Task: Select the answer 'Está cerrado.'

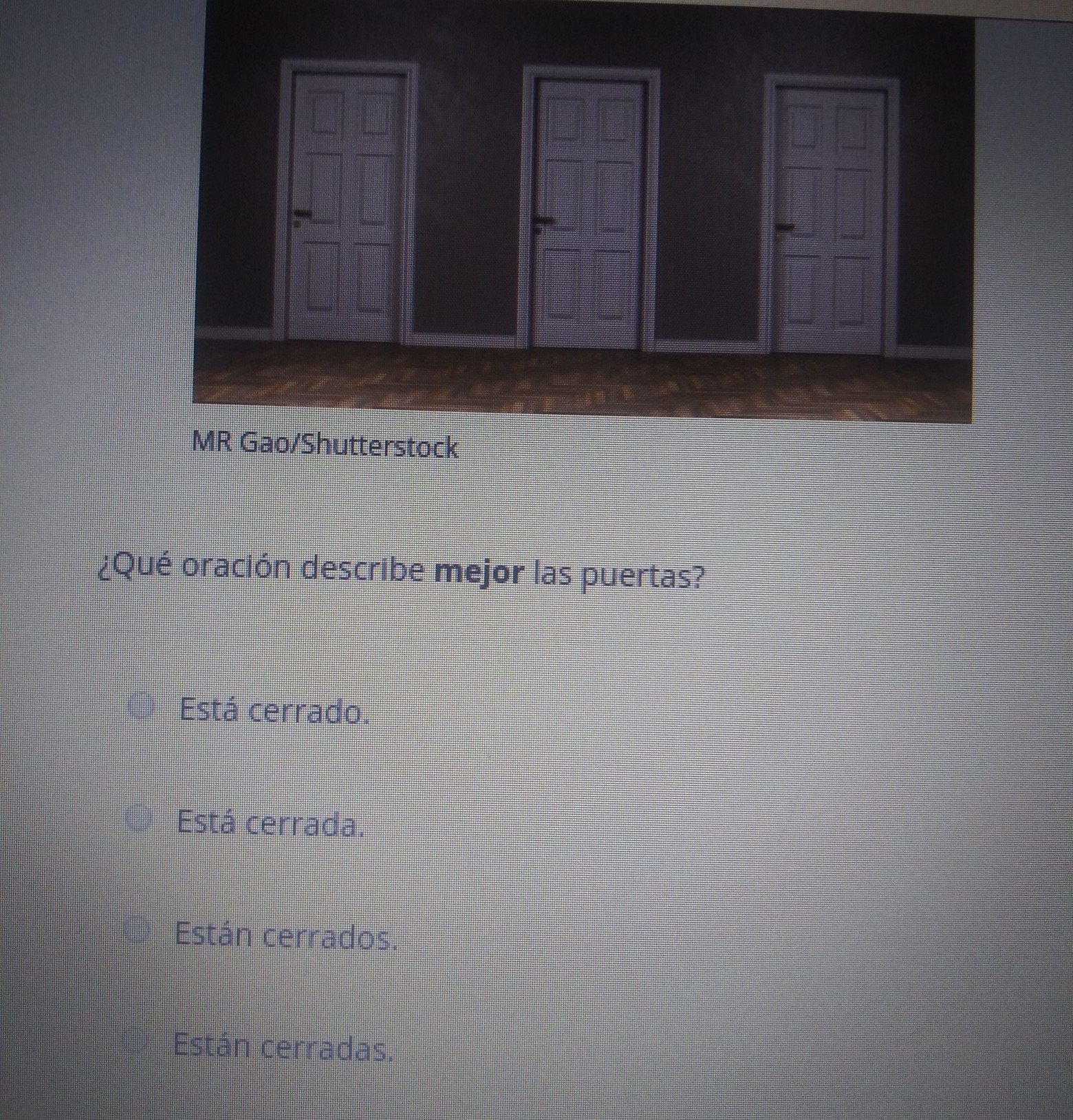Action: pyautogui.click(x=141, y=708)
